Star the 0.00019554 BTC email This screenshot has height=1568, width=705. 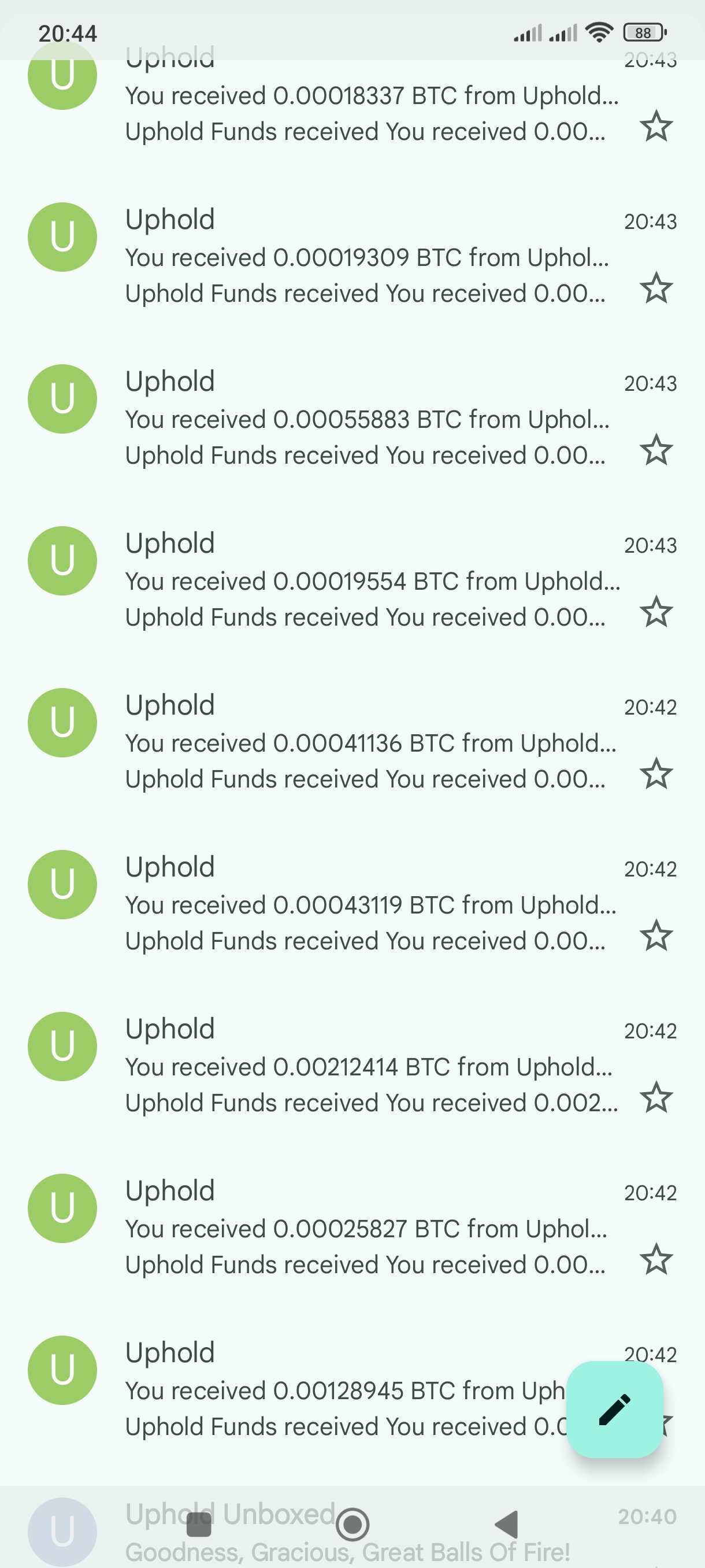pos(656,612)
